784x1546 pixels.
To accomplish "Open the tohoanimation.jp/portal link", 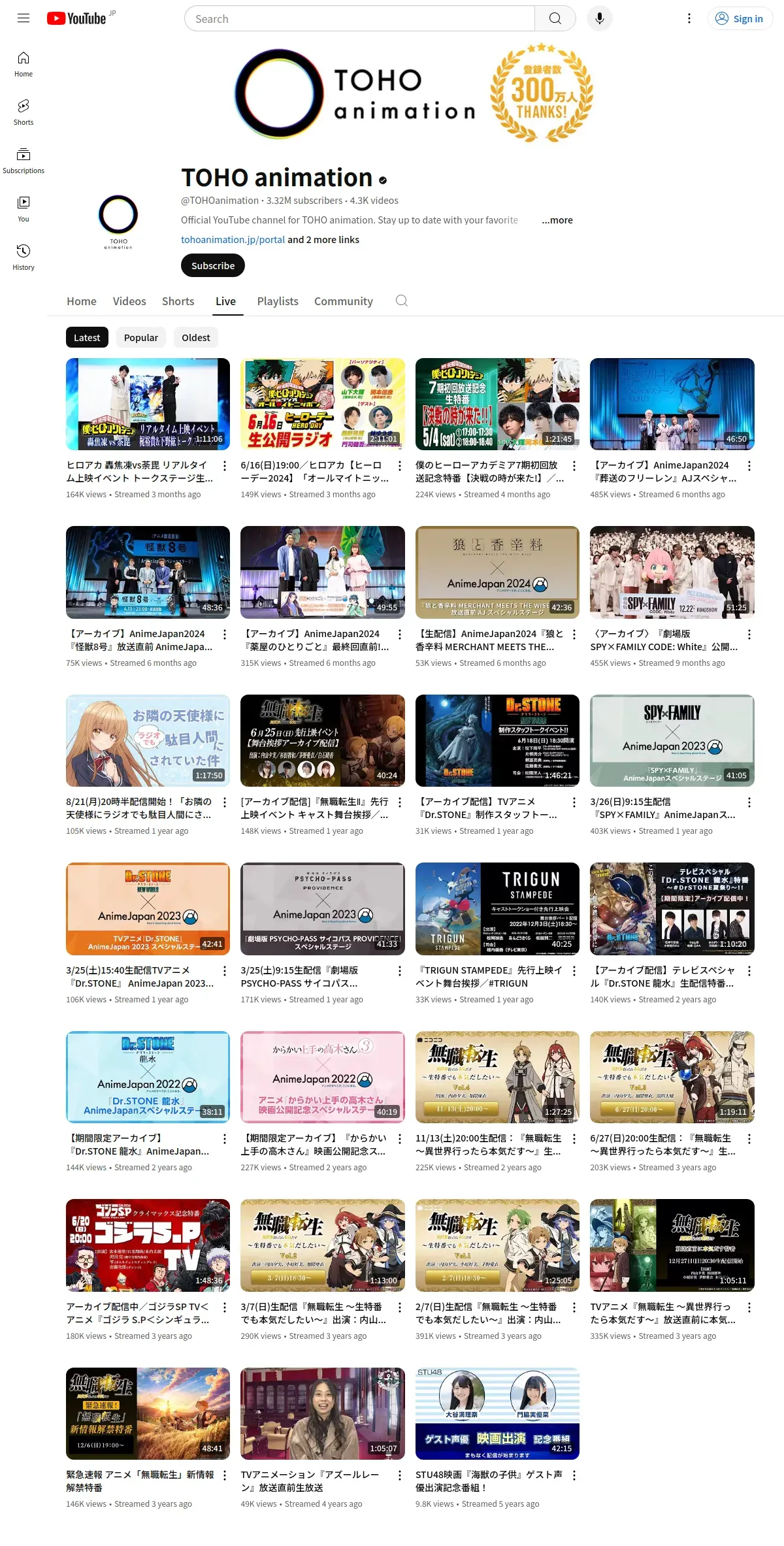I will 233,240.
